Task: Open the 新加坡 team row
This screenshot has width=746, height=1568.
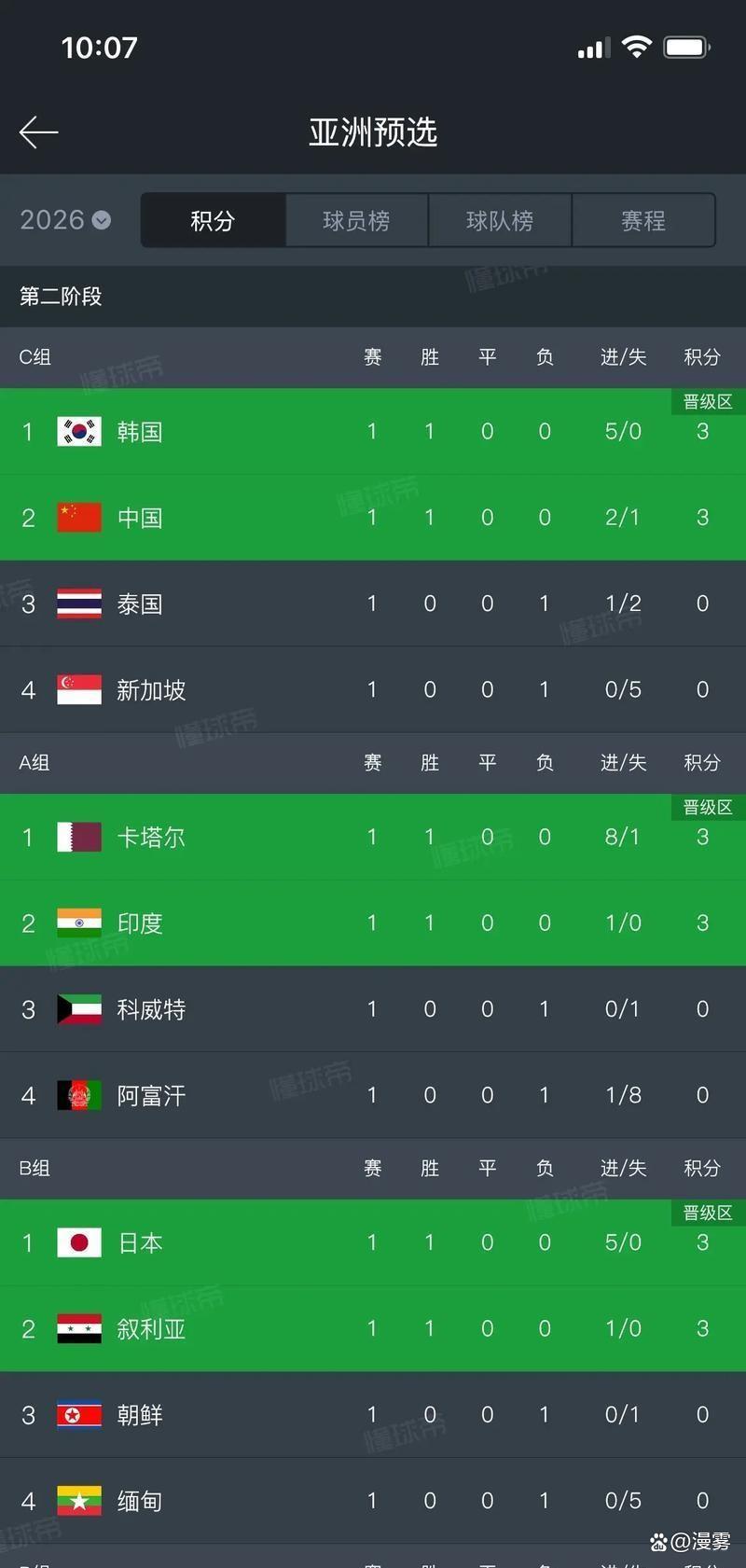Action: coord(151,690)
